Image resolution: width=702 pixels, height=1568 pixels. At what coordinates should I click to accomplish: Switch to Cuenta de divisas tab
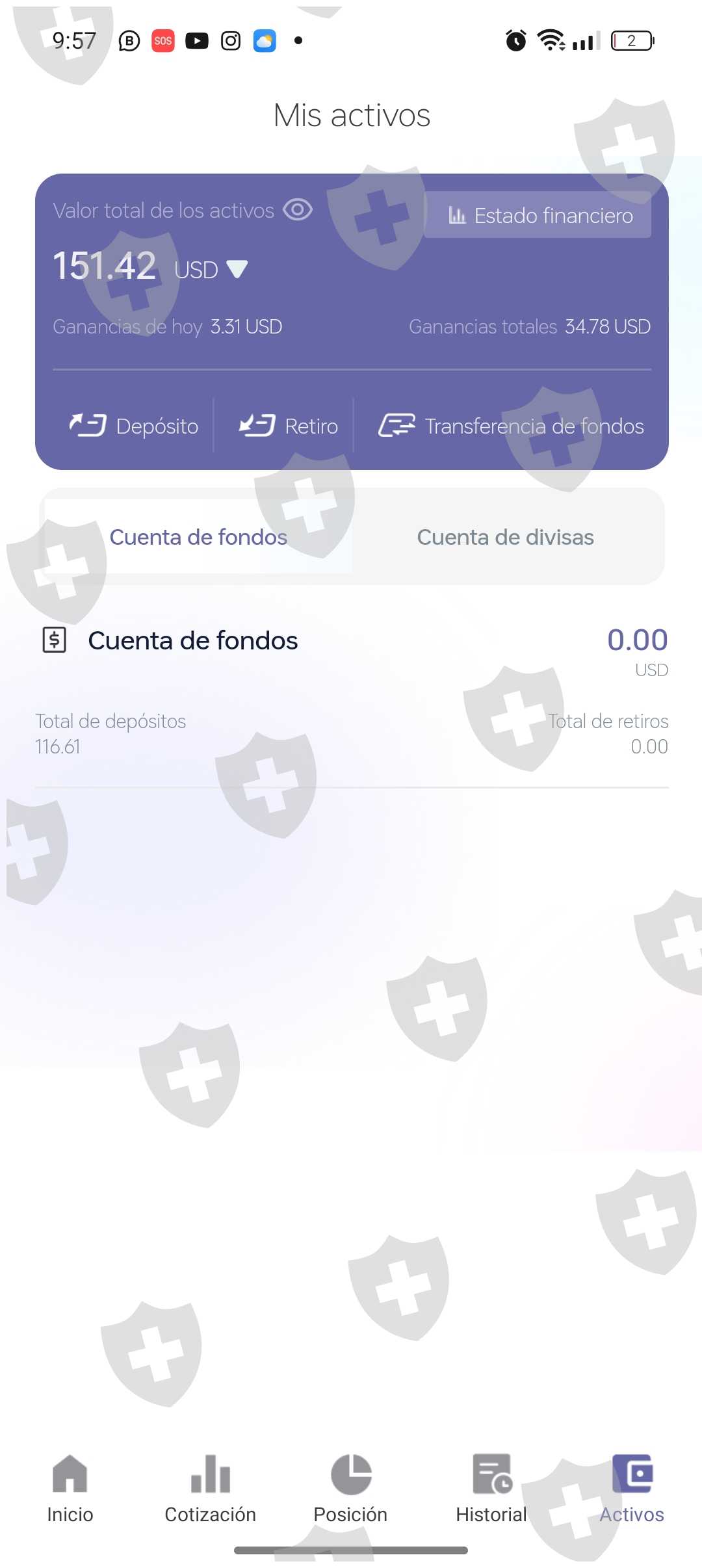click(x=505, y=537)
